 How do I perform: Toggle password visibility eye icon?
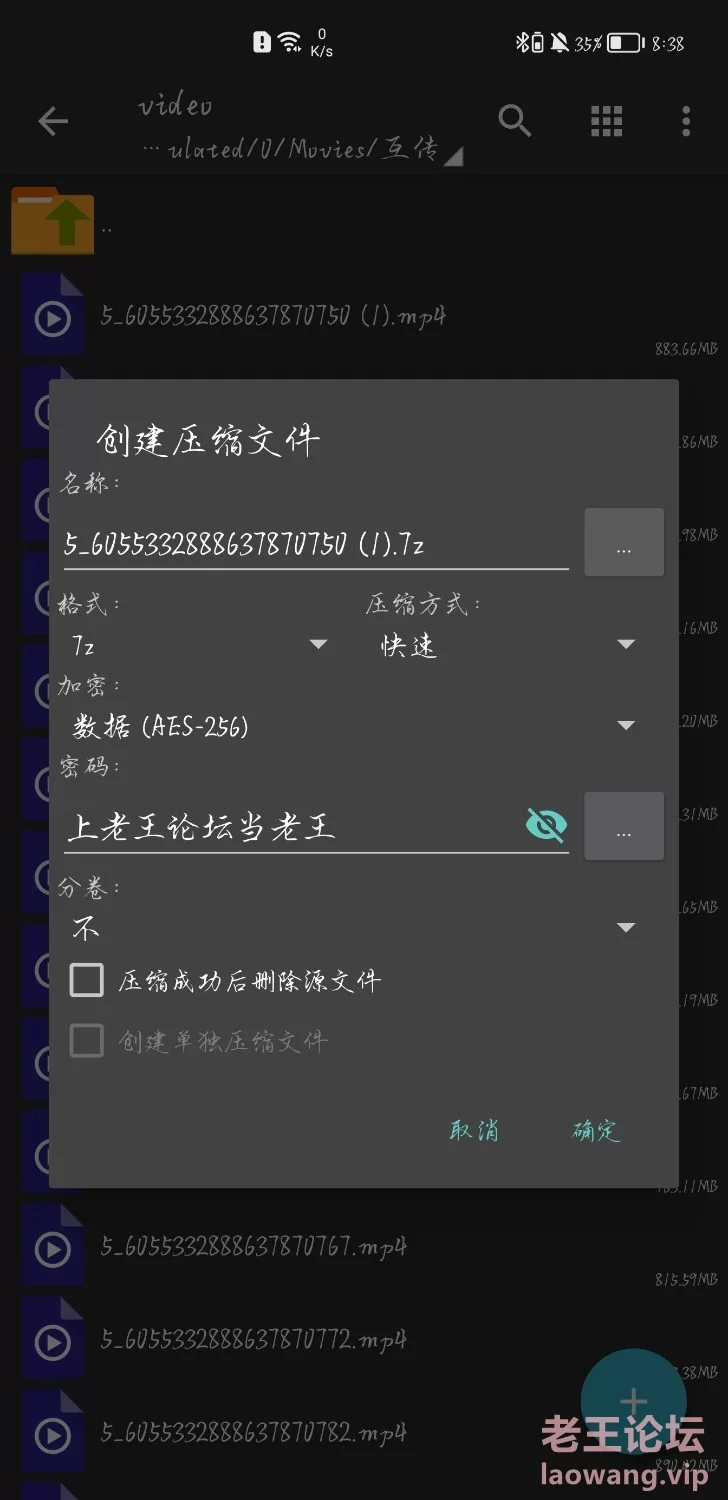(x=546, y=826)
